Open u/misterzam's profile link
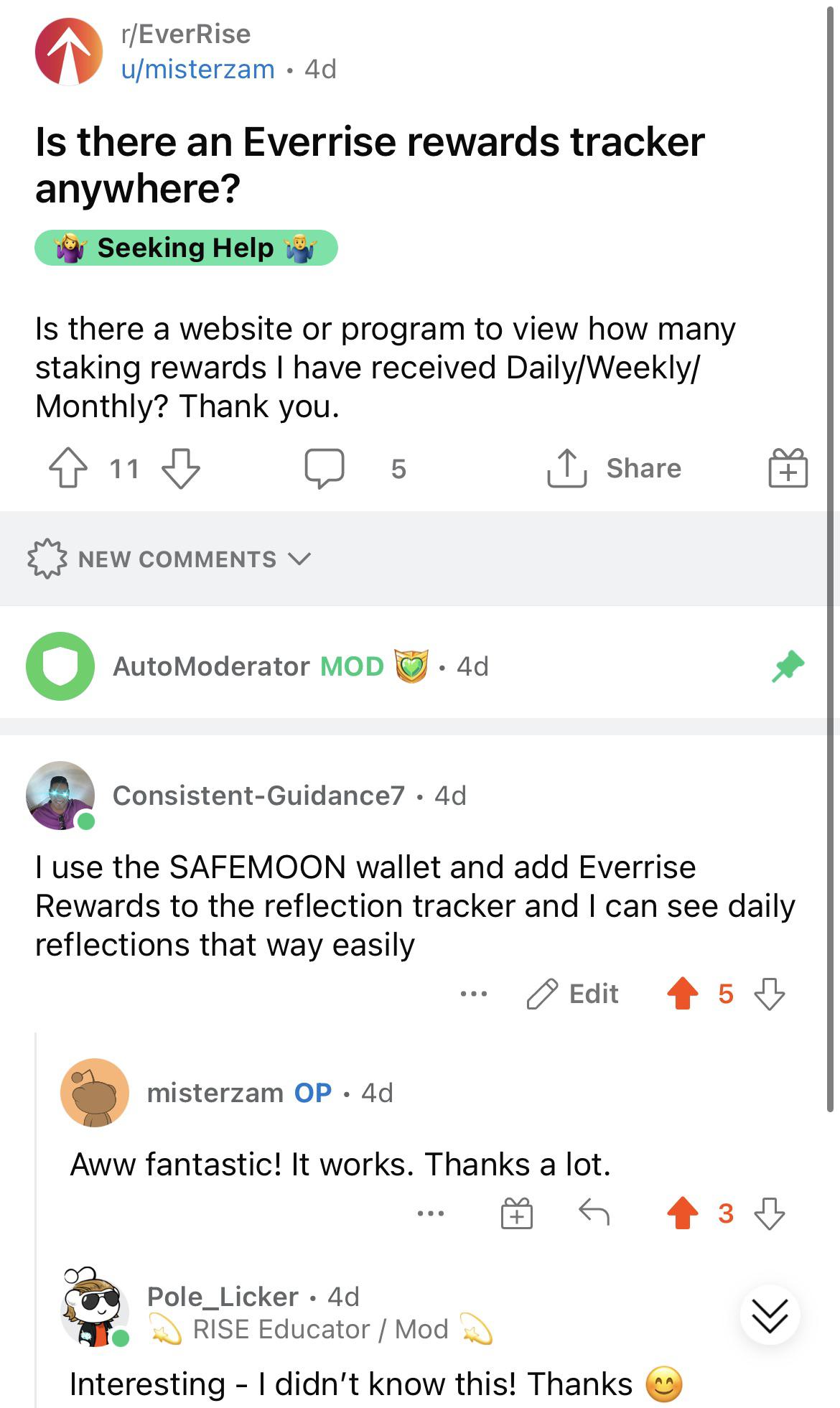 tap(199, 69)
